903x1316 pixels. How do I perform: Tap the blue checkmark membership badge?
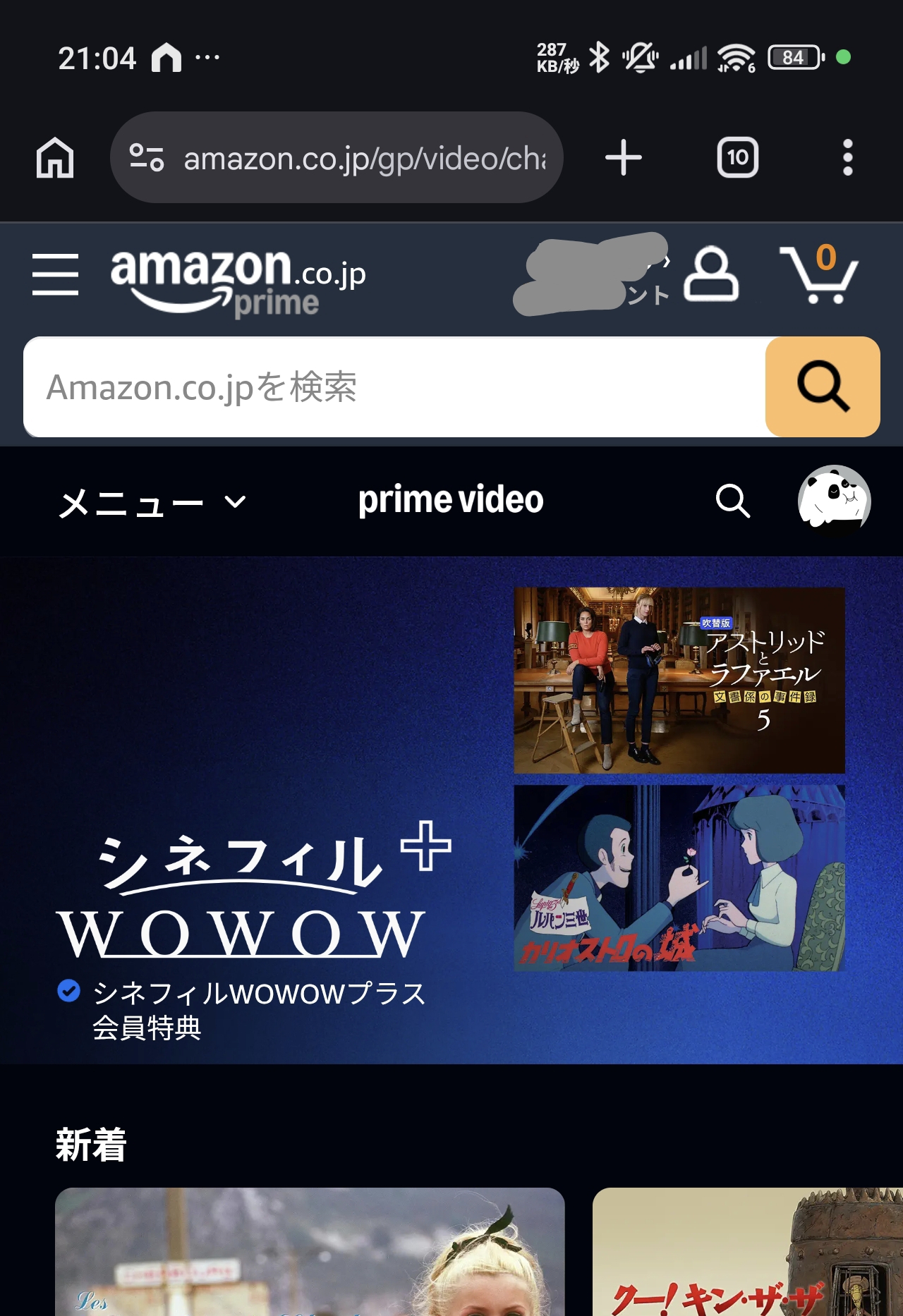68,993
